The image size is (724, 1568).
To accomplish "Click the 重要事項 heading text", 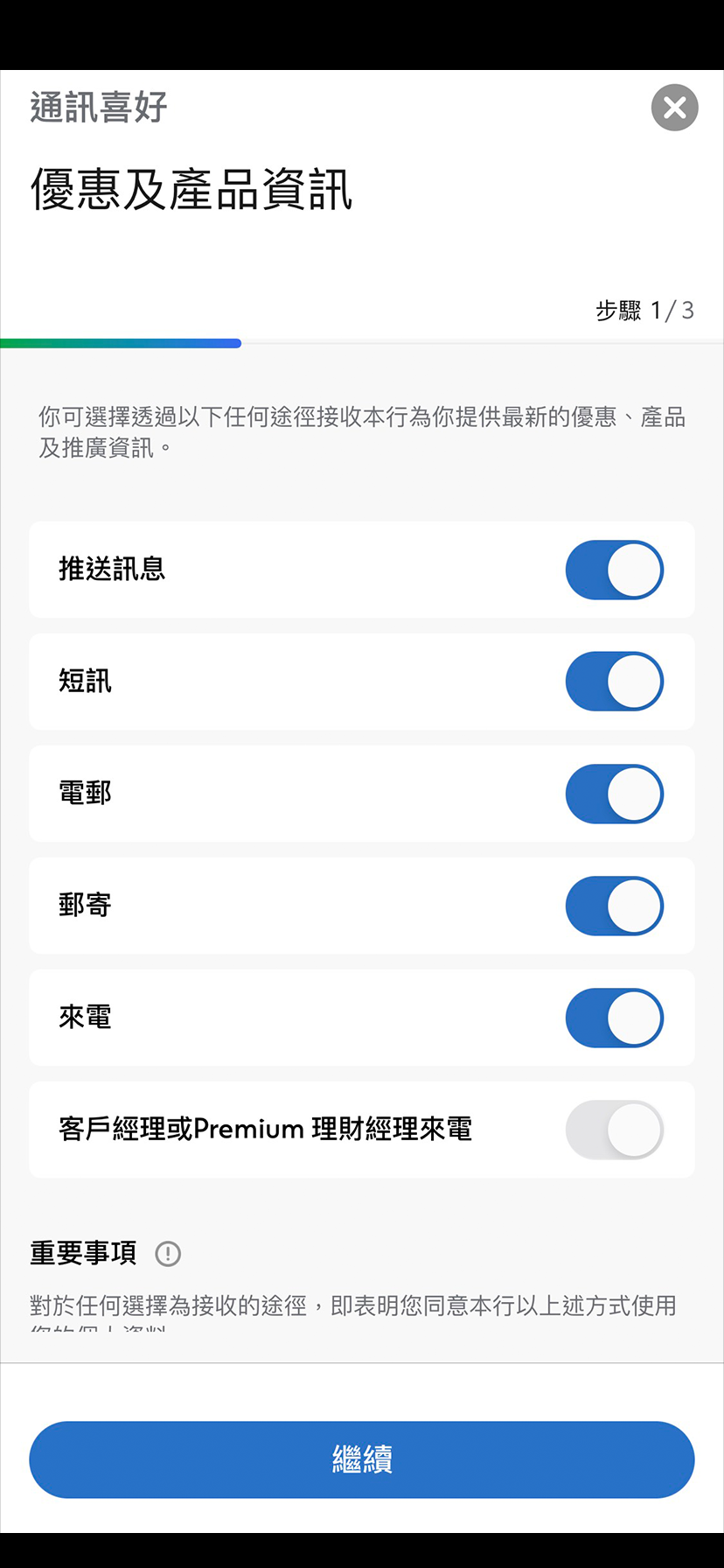I will tap(83, 1253).
